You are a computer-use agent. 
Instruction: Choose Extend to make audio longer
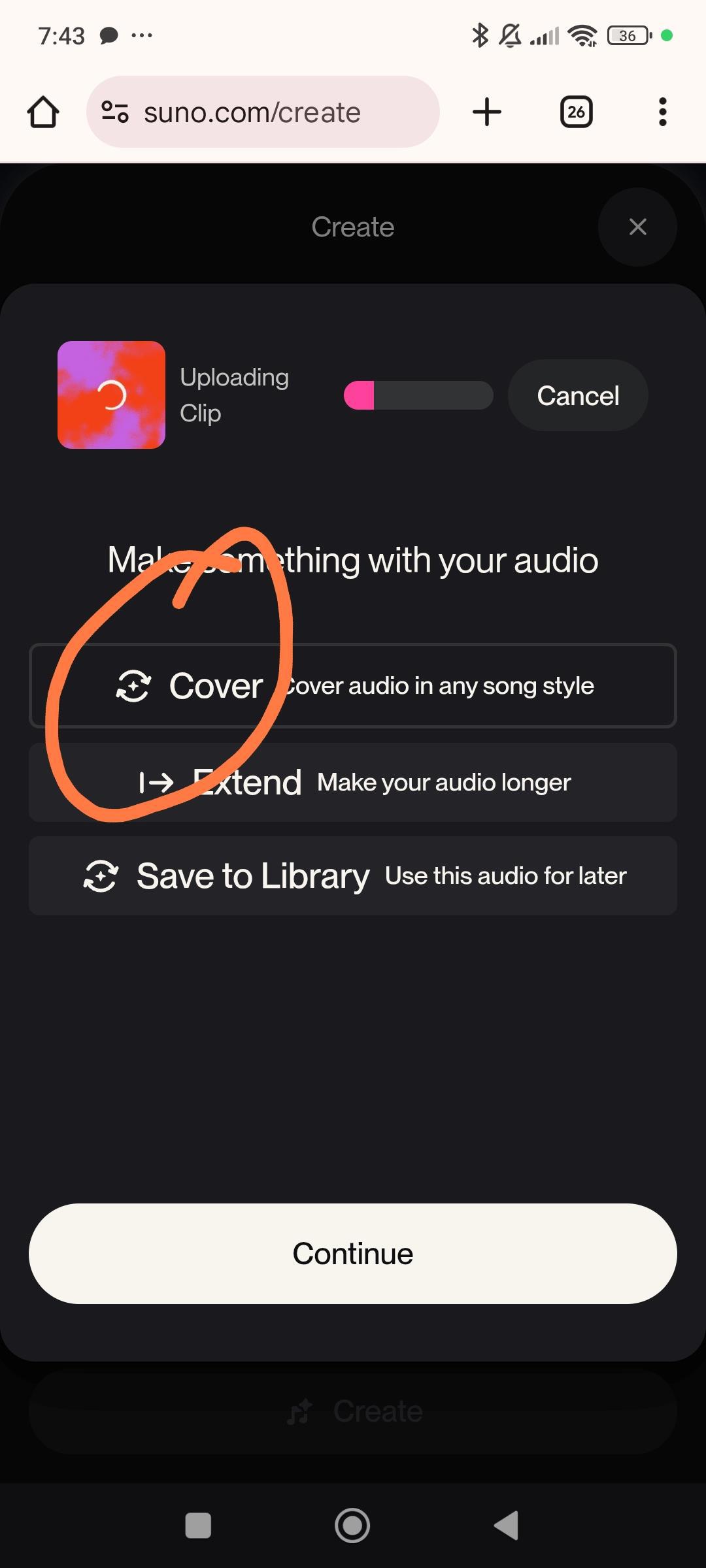pyautogui.click(x=352, y=782)
